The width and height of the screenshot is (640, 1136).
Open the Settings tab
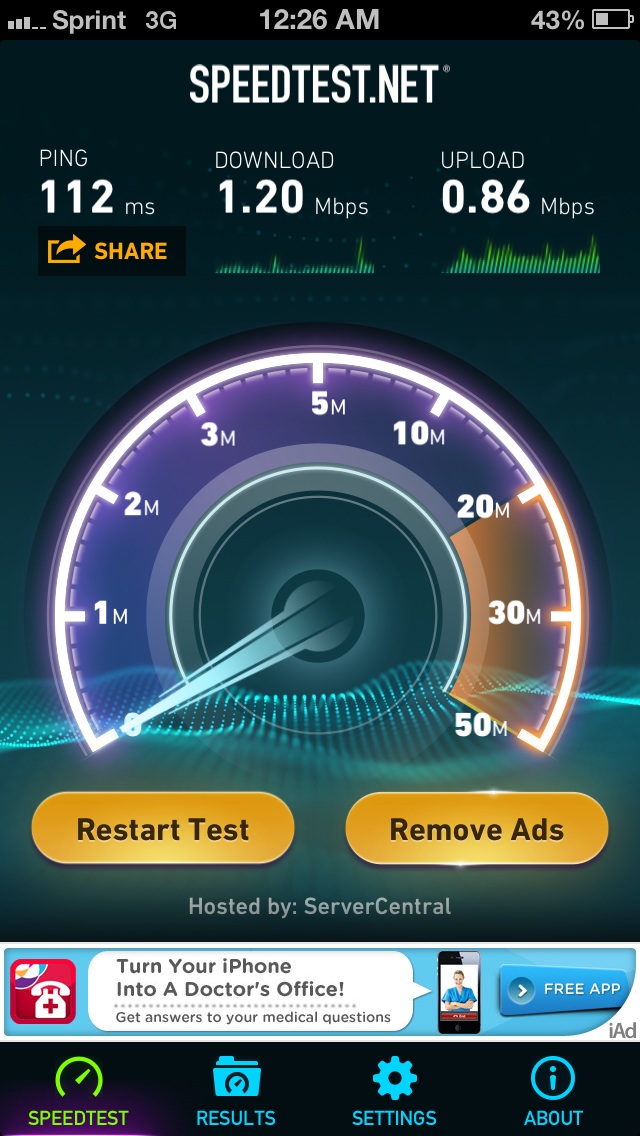pyautogui.click(x=394, y=1092)
